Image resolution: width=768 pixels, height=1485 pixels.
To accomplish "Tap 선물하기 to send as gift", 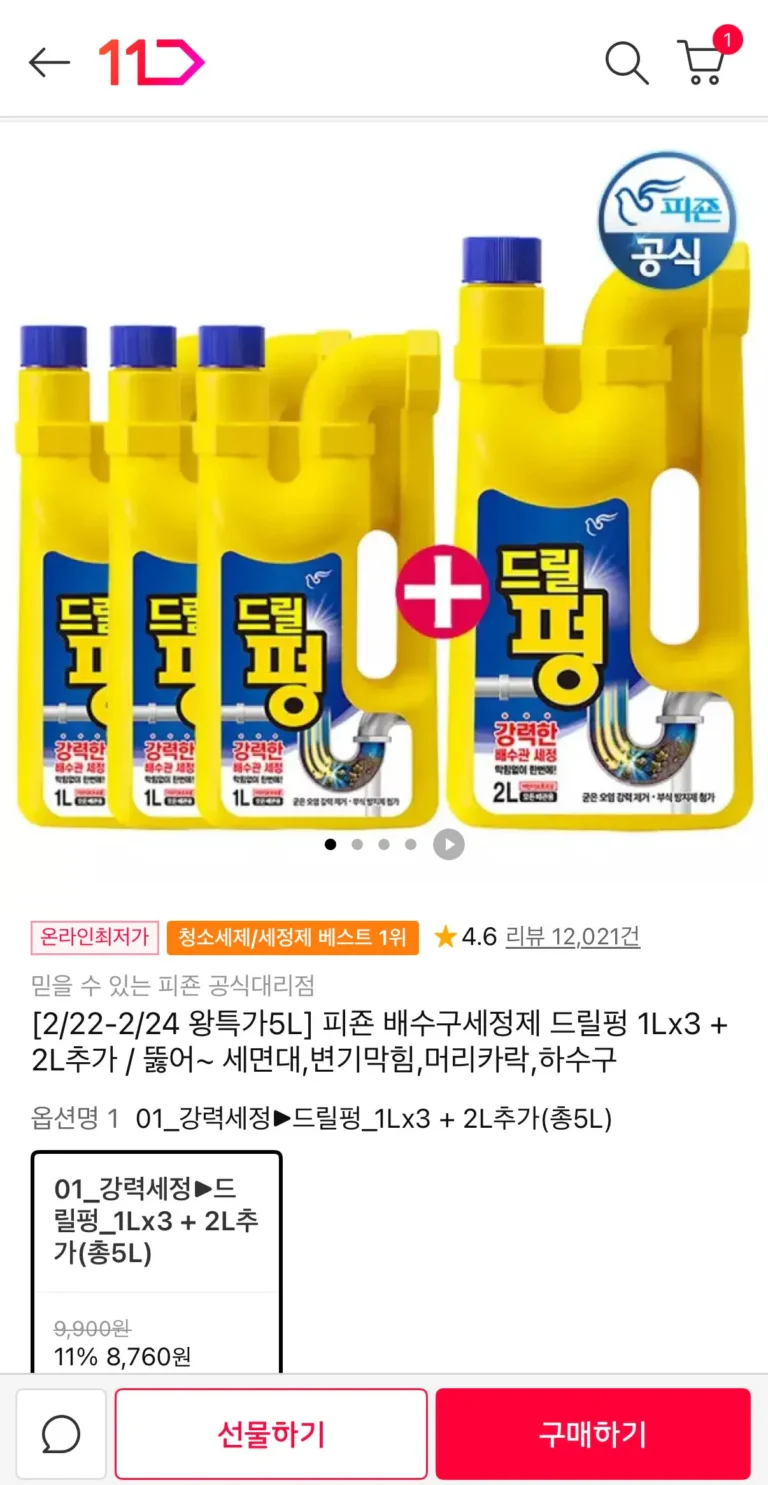I will [x=271, y=1434].
